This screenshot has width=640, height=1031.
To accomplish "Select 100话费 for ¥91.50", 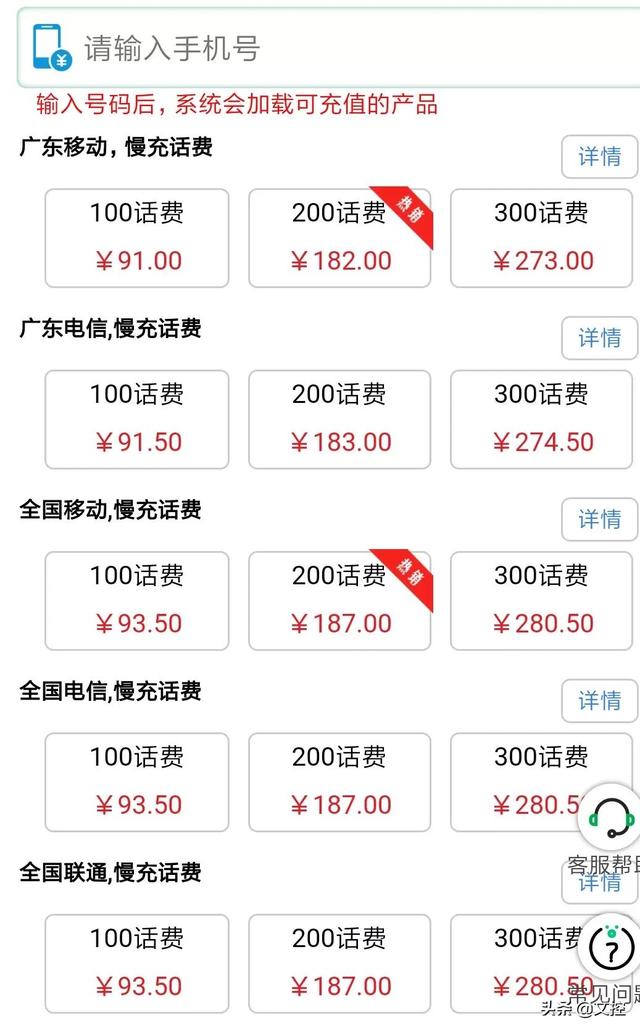I will 137,419.
